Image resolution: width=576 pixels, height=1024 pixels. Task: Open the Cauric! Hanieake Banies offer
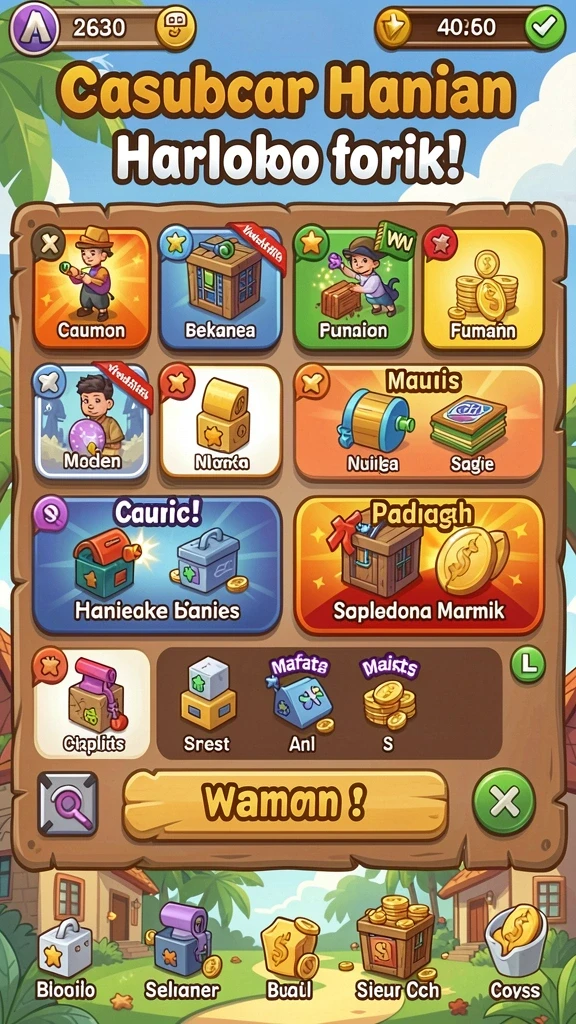coord(157,566)
